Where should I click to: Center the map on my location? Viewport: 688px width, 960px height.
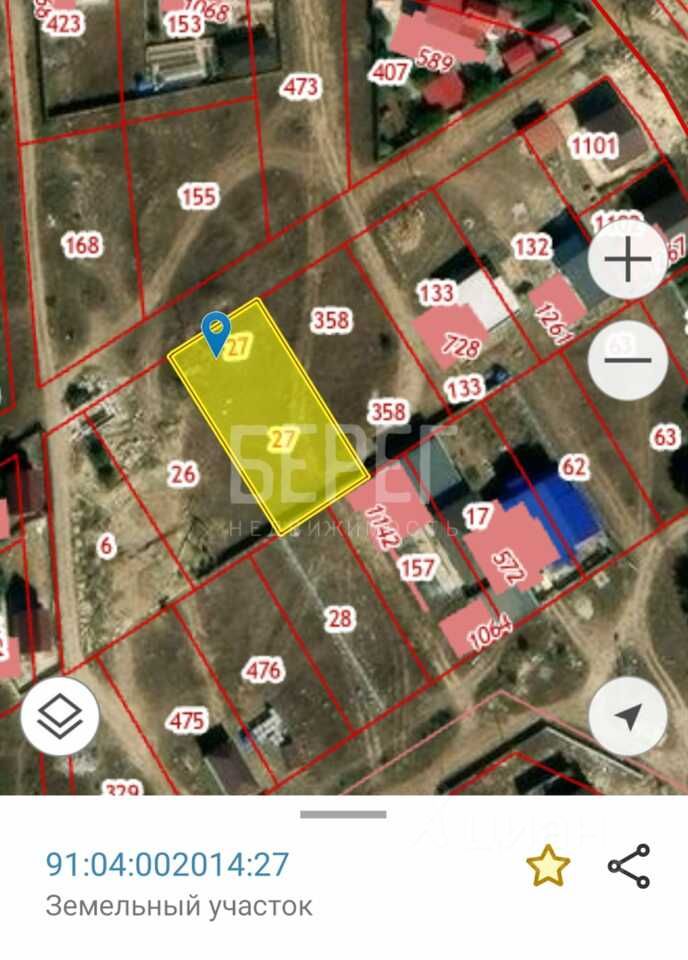[628, 715]
